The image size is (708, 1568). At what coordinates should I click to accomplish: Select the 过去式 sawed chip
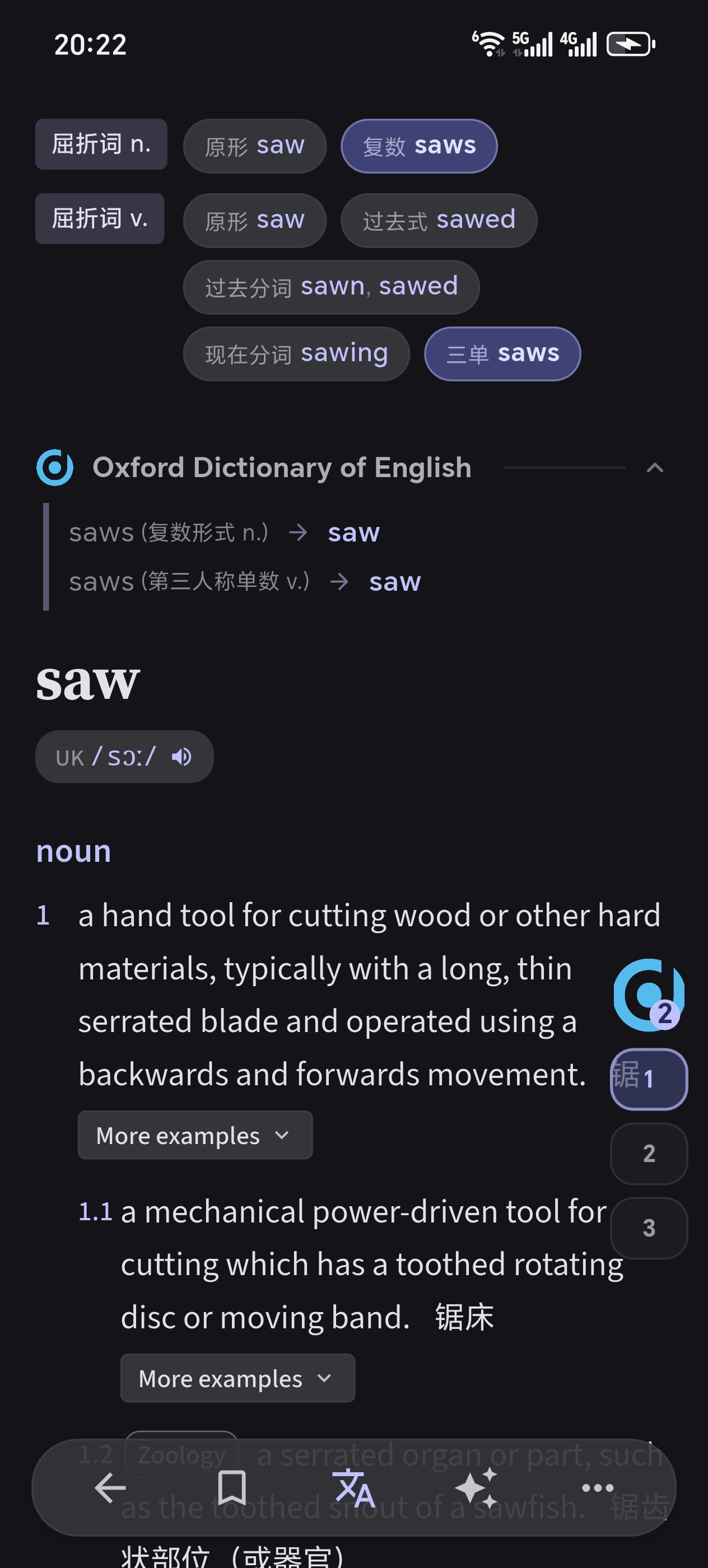(439, 220)
